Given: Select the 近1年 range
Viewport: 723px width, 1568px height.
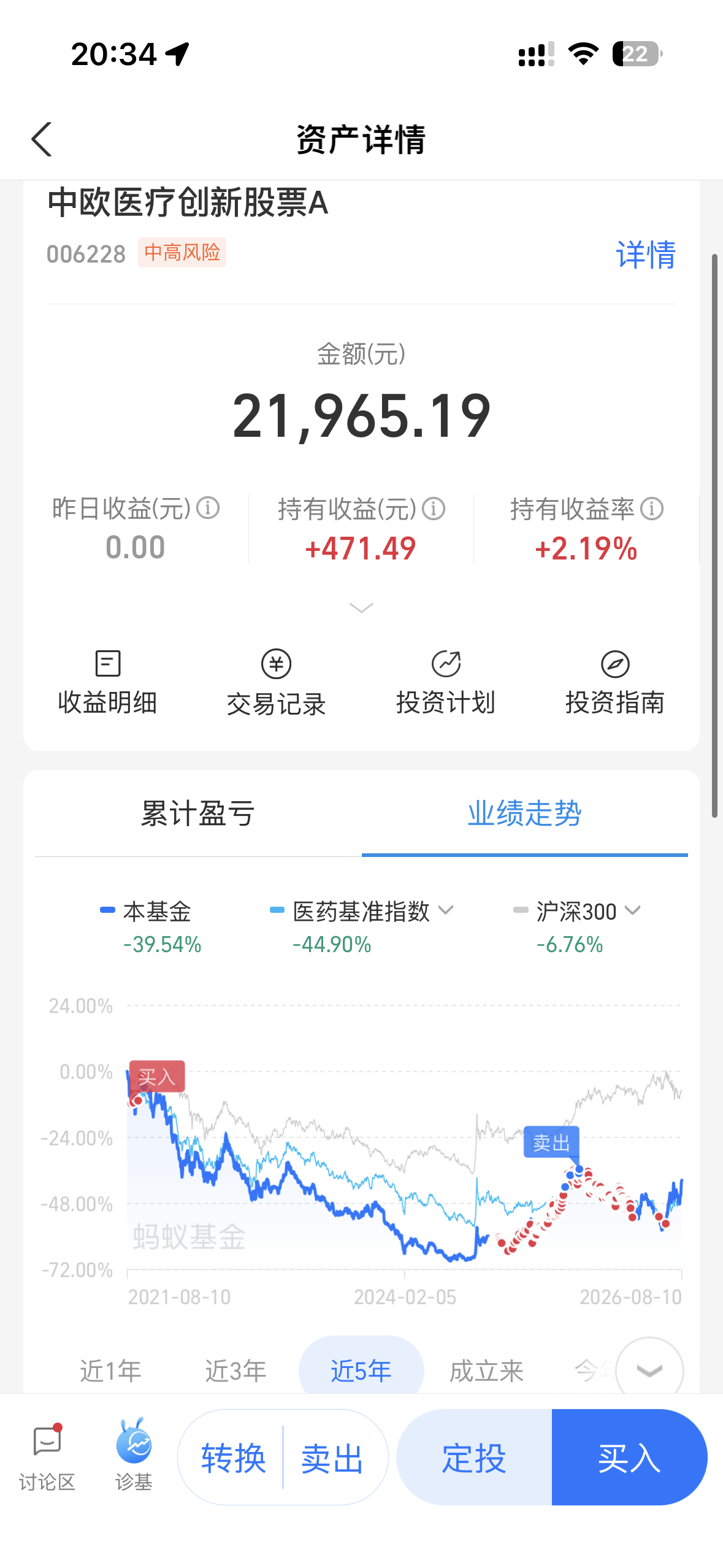Looking at the screenshot, I should pos(110,1370).
